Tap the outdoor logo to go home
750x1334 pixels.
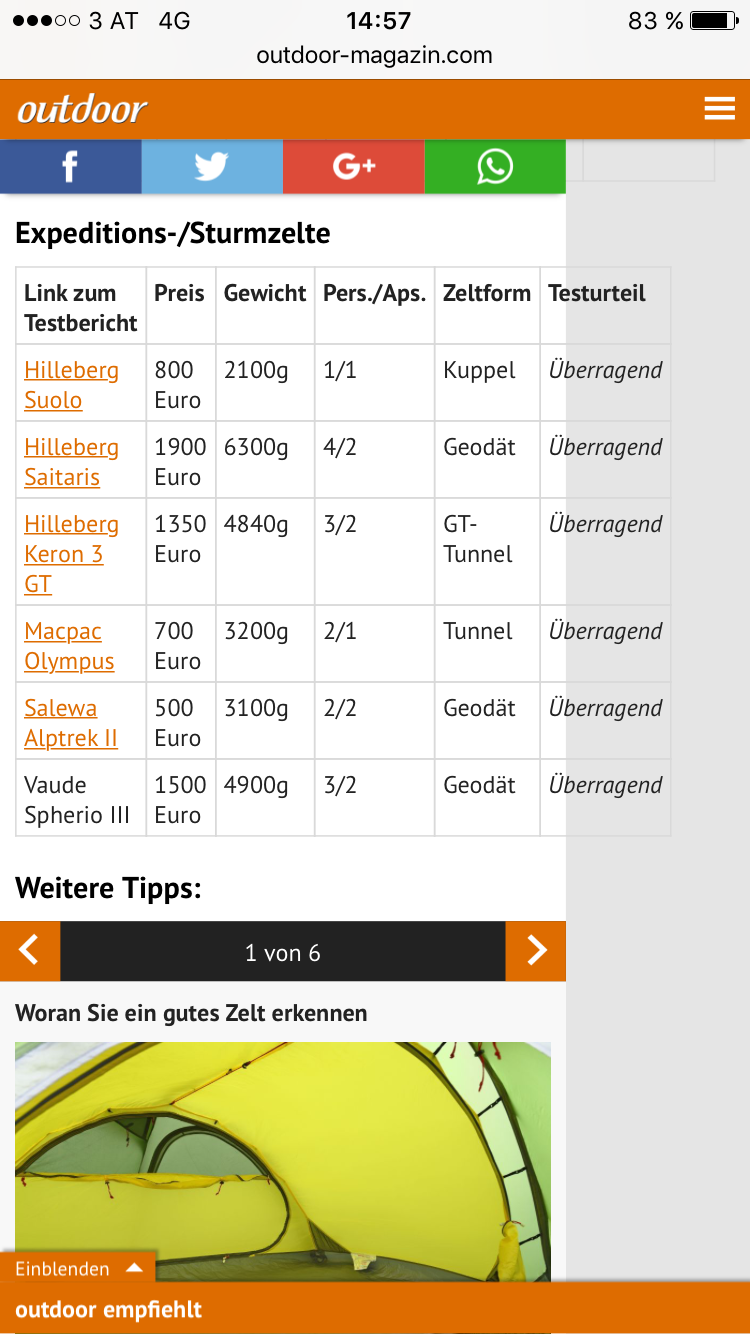pyautogui.click(x=82, y=109)
